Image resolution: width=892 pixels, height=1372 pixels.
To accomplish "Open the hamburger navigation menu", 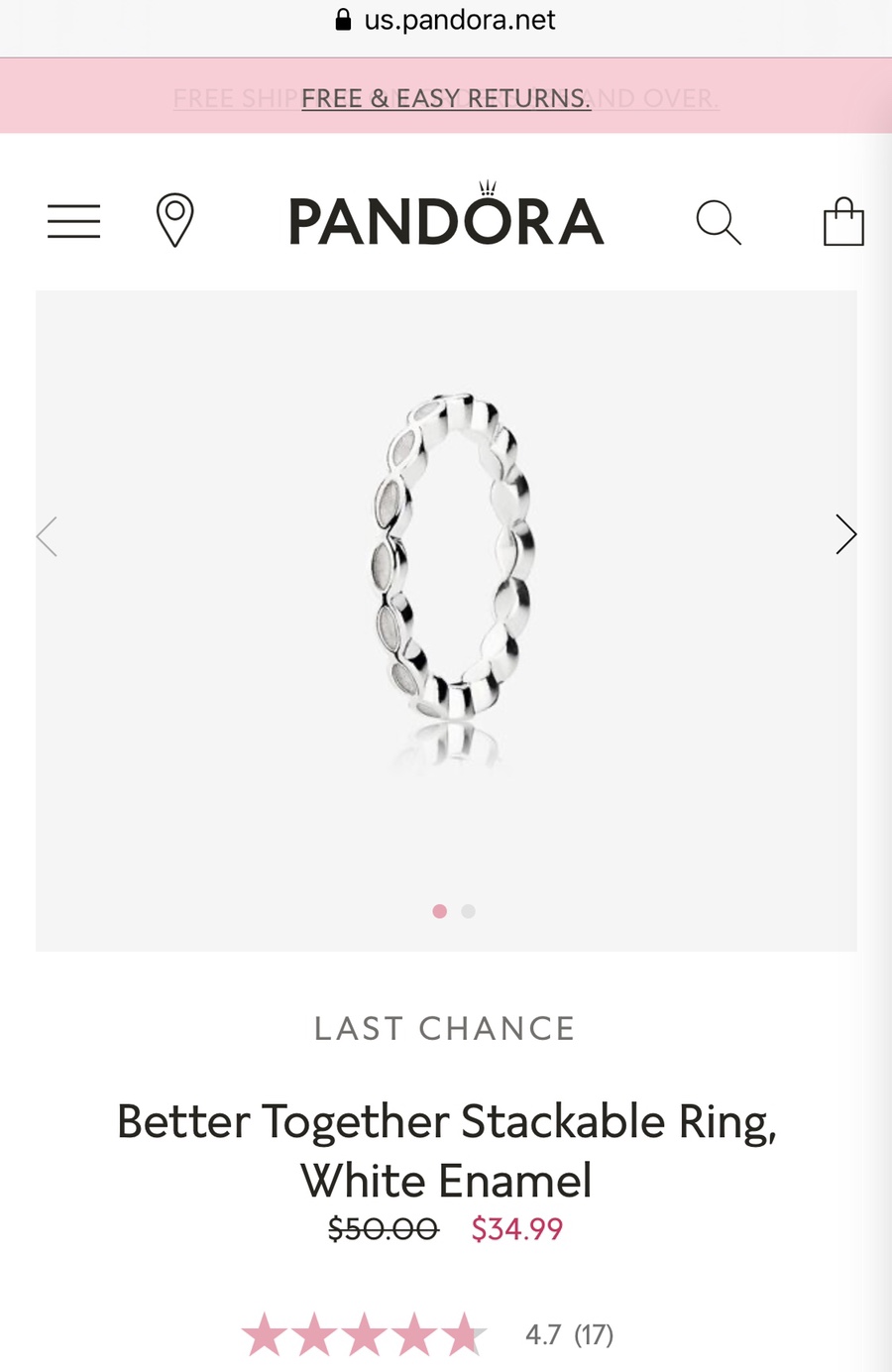I will (74, 221).
